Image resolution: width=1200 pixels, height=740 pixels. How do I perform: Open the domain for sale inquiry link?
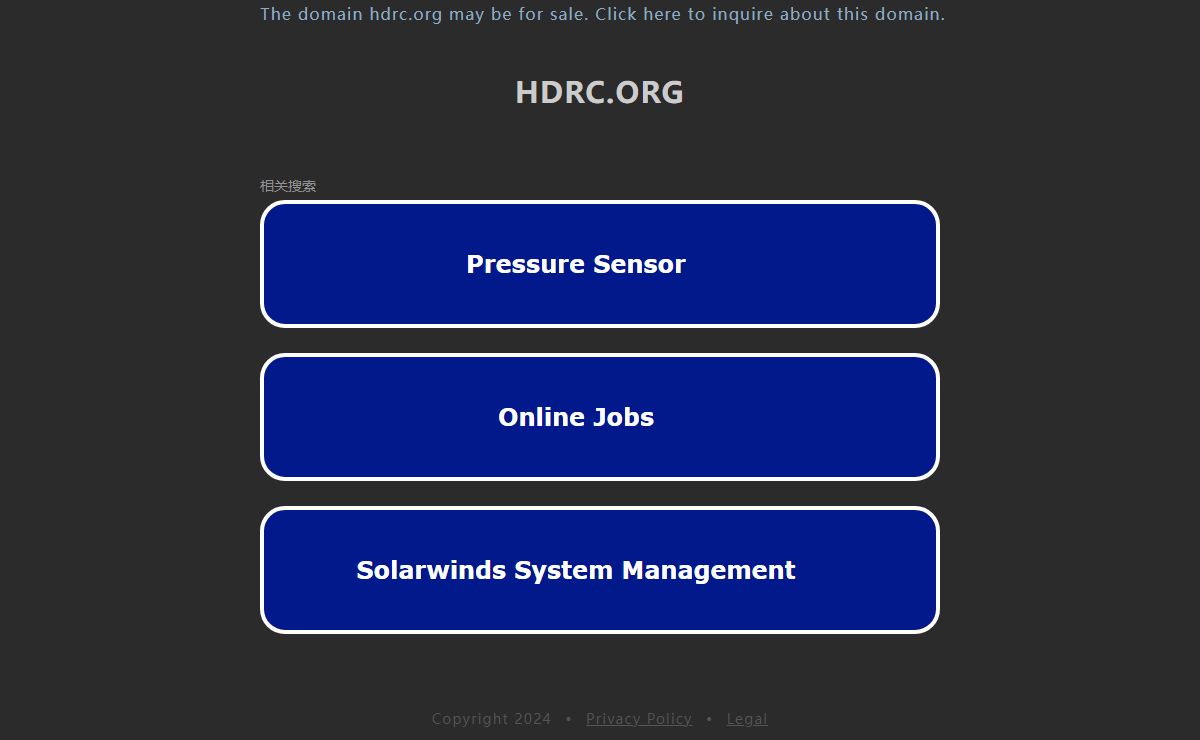(x=602, y=14)
